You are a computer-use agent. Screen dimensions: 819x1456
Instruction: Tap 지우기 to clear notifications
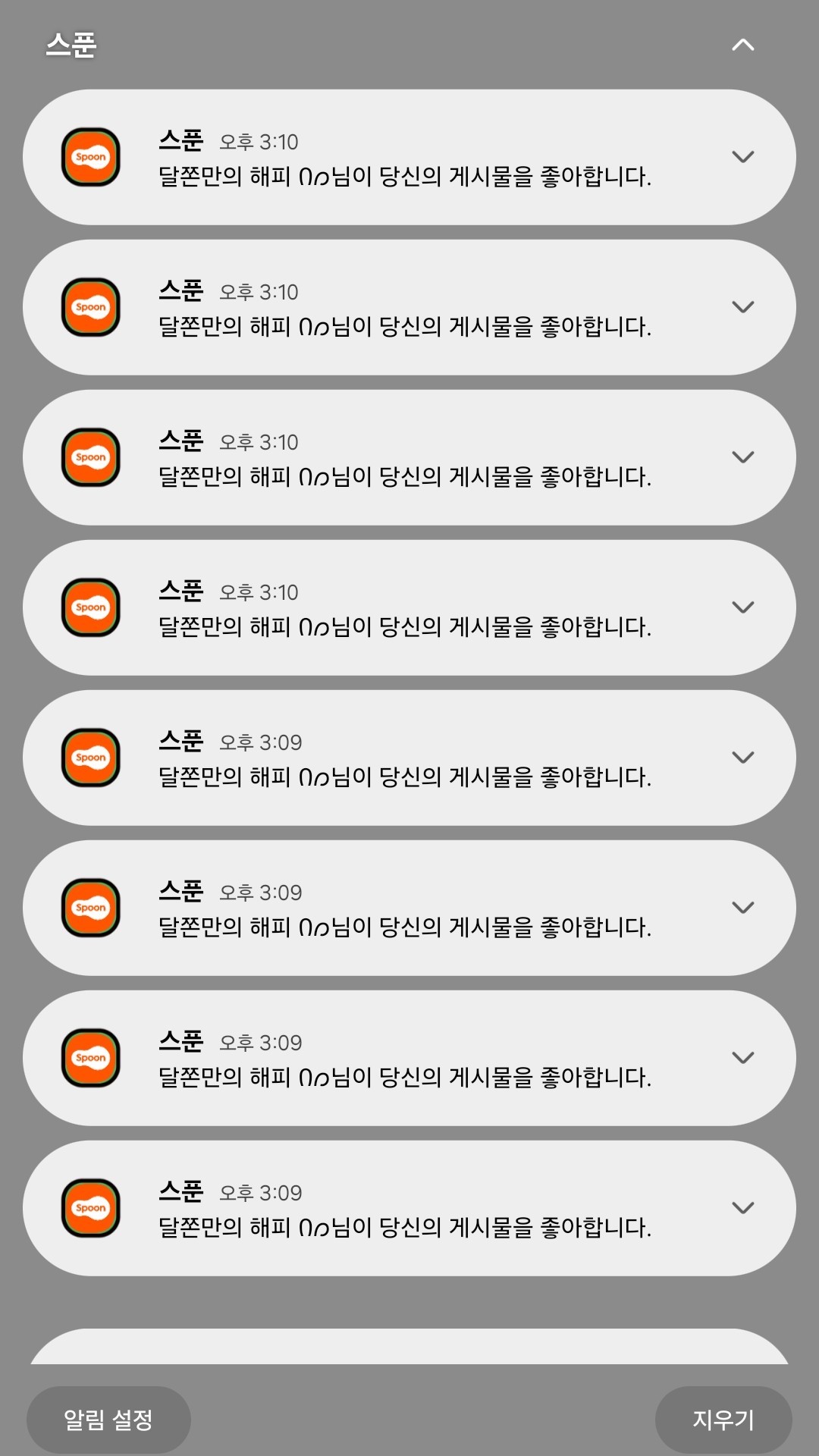(x=723, y=1419)
